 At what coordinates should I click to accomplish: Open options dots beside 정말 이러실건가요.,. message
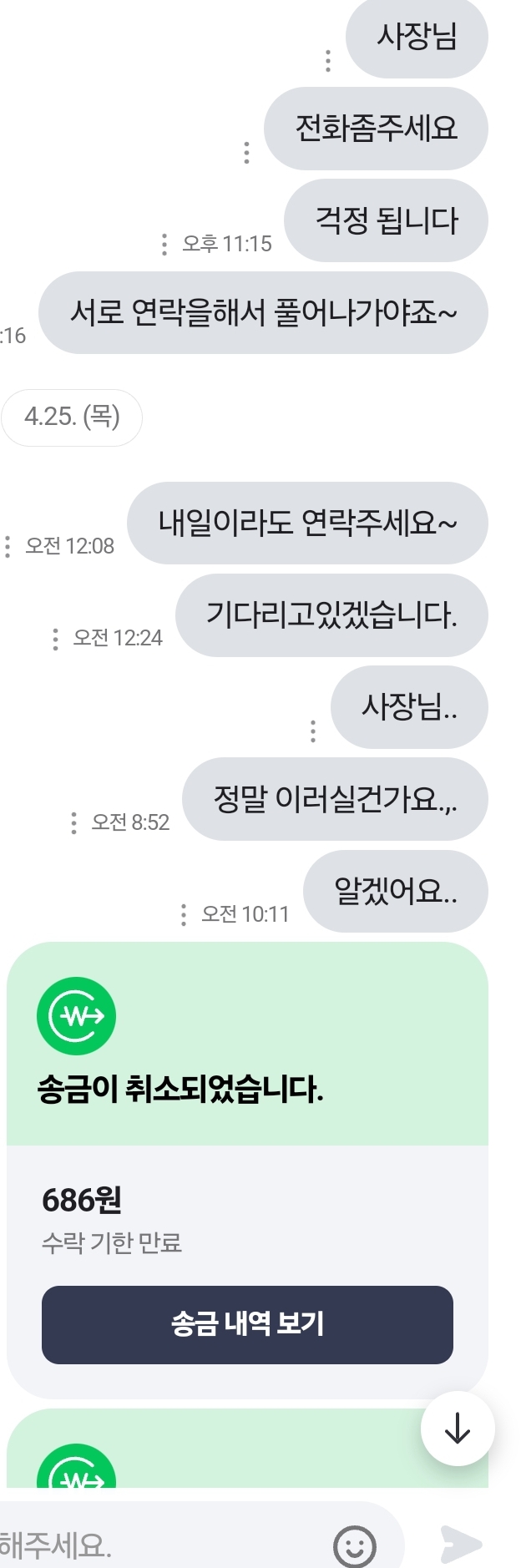click(x=74, y=823)
